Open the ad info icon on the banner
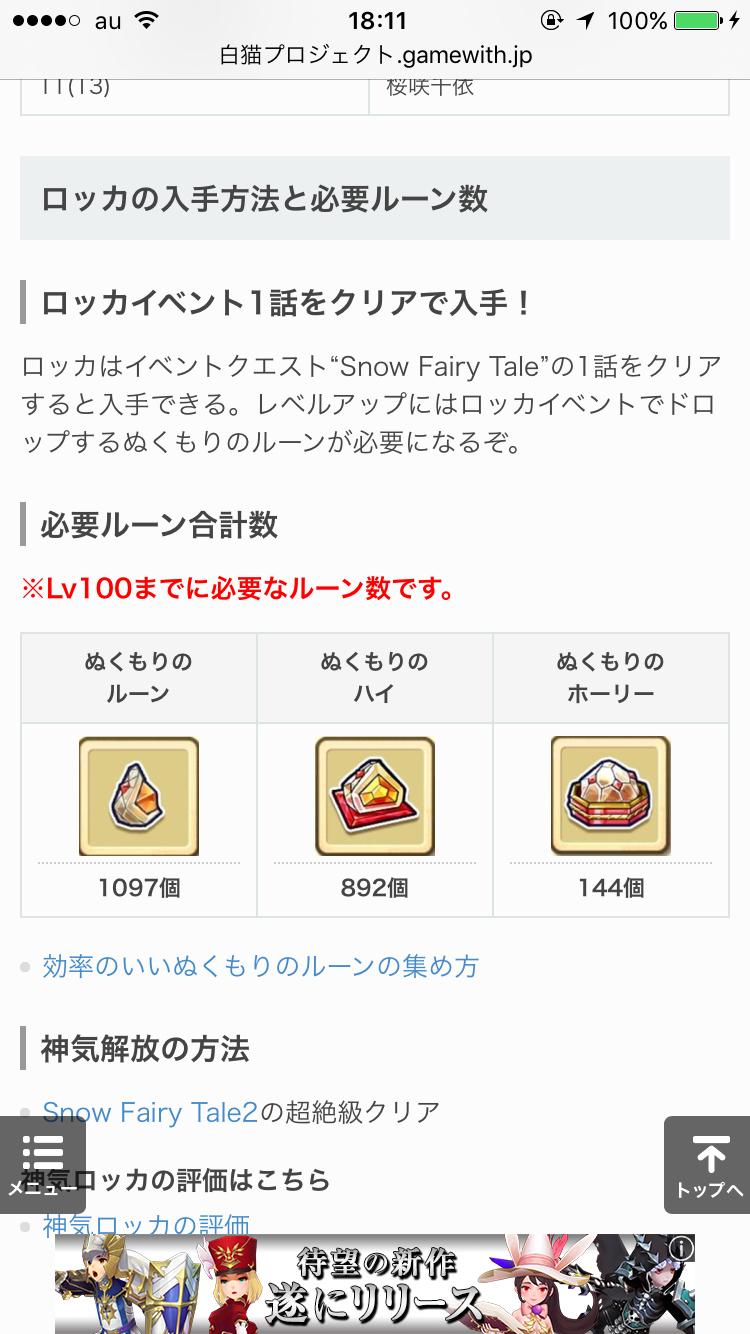Viewport: 750px width, 1334px height. tap(682, 1247)
